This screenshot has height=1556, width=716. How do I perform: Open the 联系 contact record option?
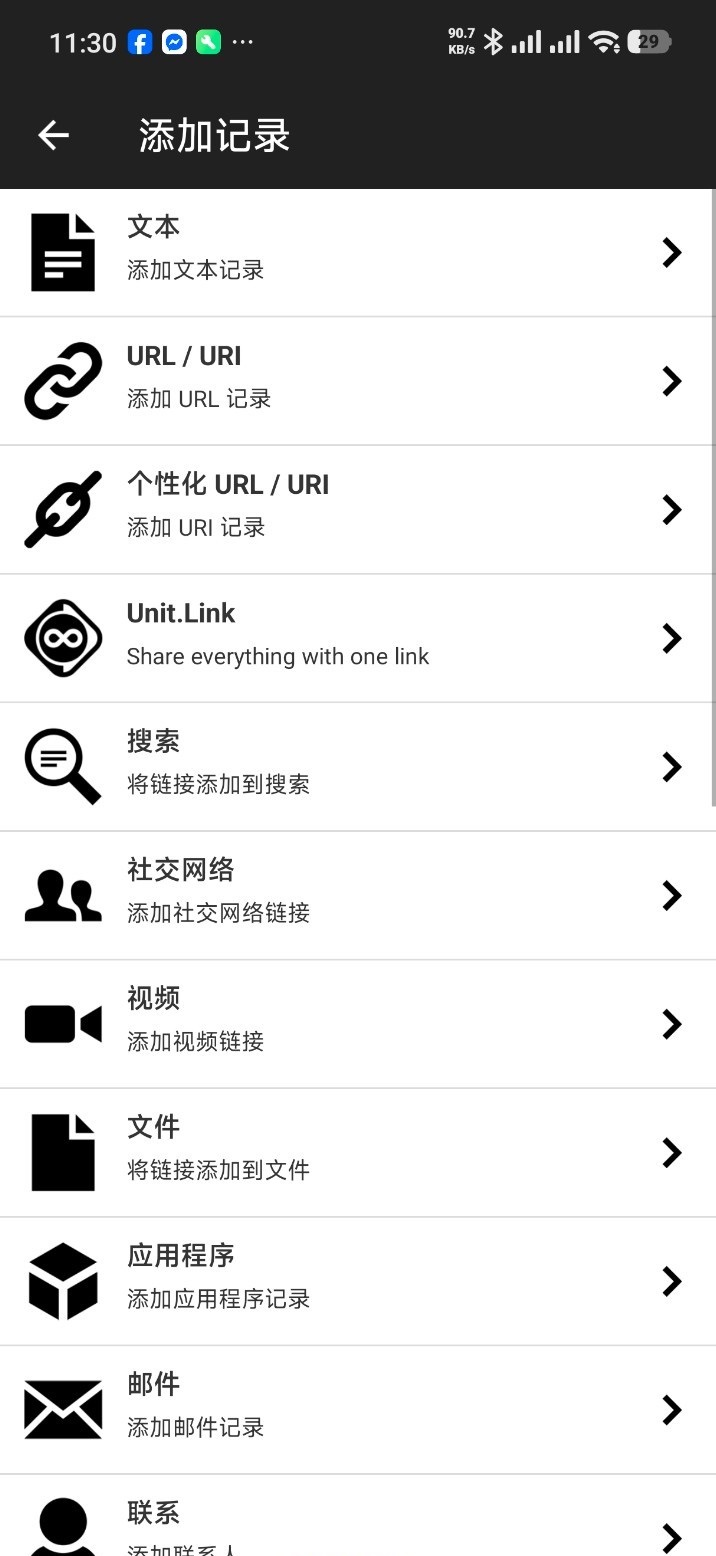click(x=357, y=1525)
